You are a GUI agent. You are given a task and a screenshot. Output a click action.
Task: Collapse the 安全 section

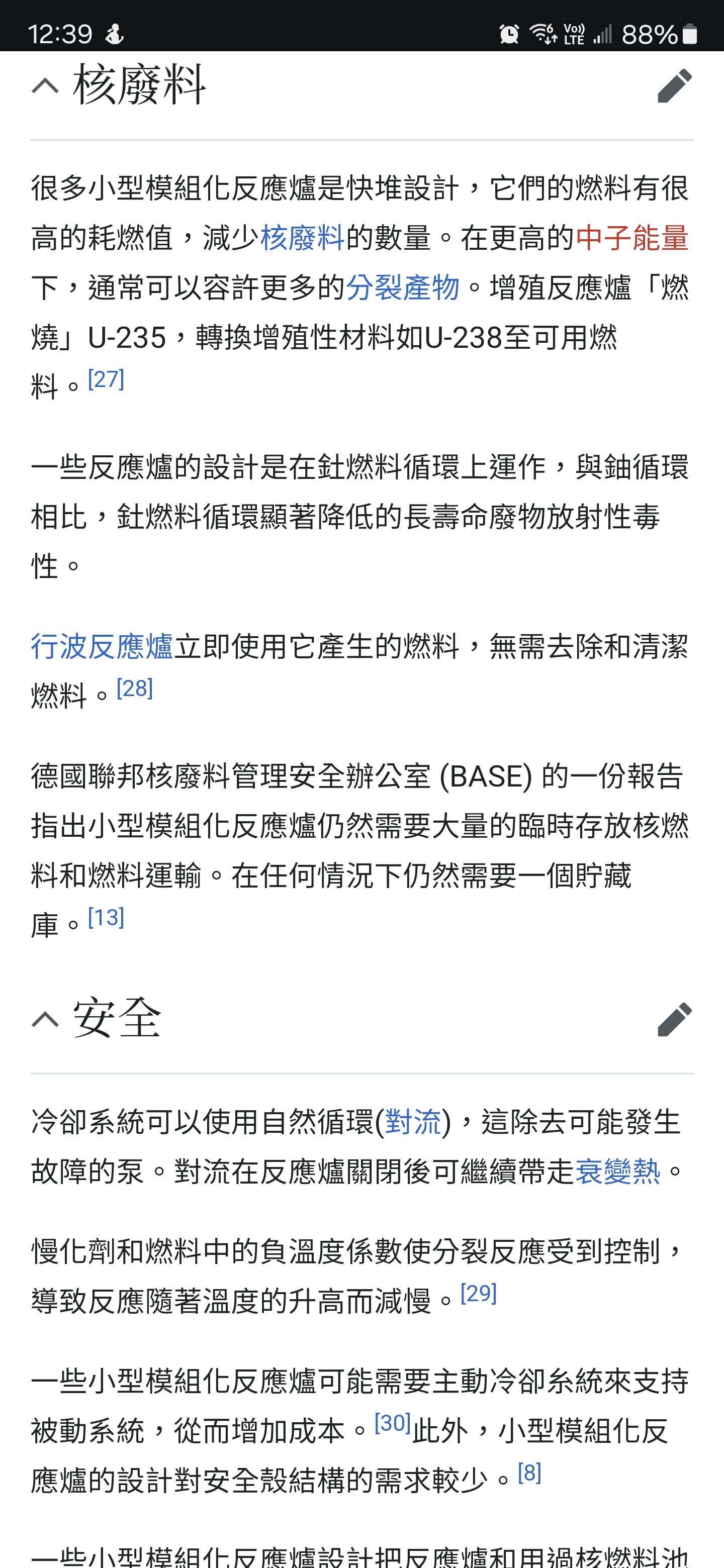[45, 1020]
